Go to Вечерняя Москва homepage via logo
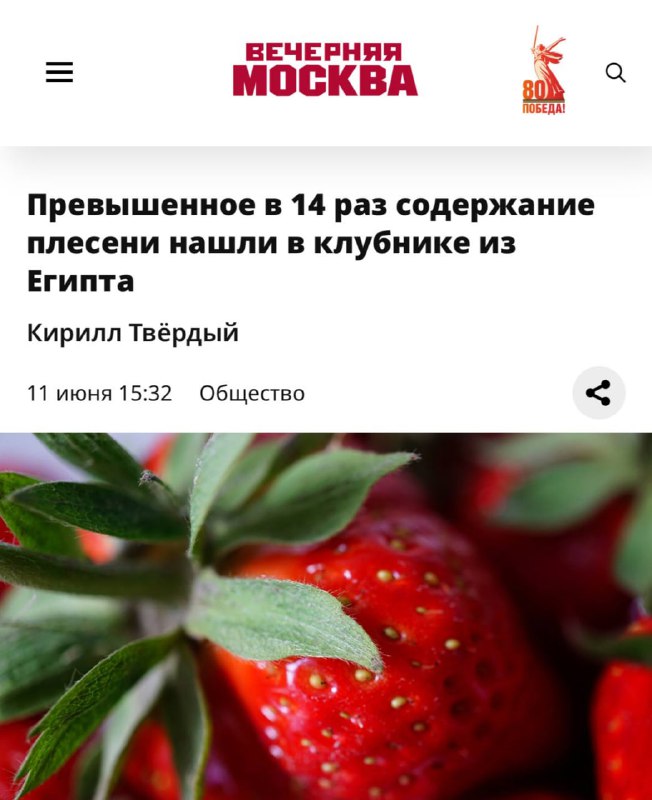This screenshot has height=800, width=652. (x=325, y=70)
